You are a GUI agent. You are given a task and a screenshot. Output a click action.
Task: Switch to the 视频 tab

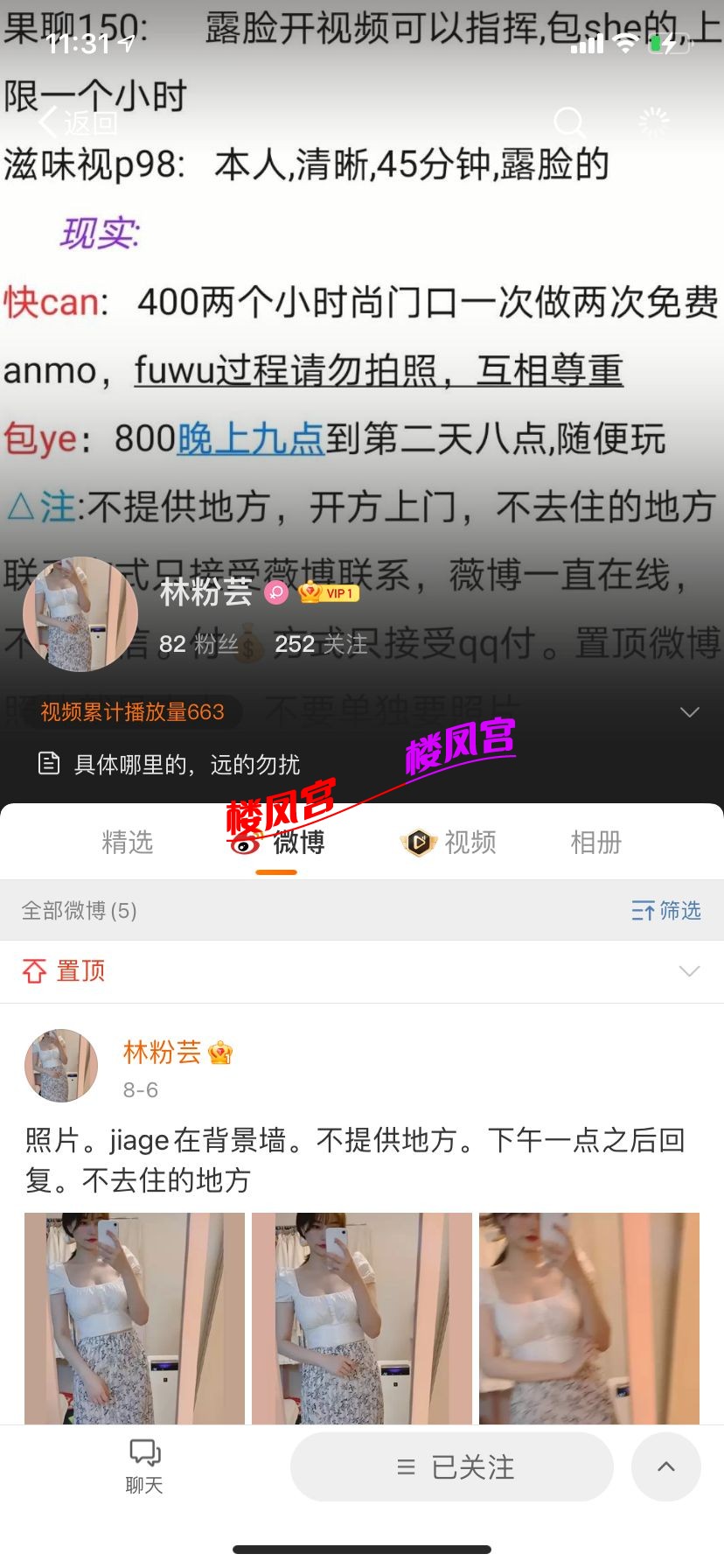(449, 842)
